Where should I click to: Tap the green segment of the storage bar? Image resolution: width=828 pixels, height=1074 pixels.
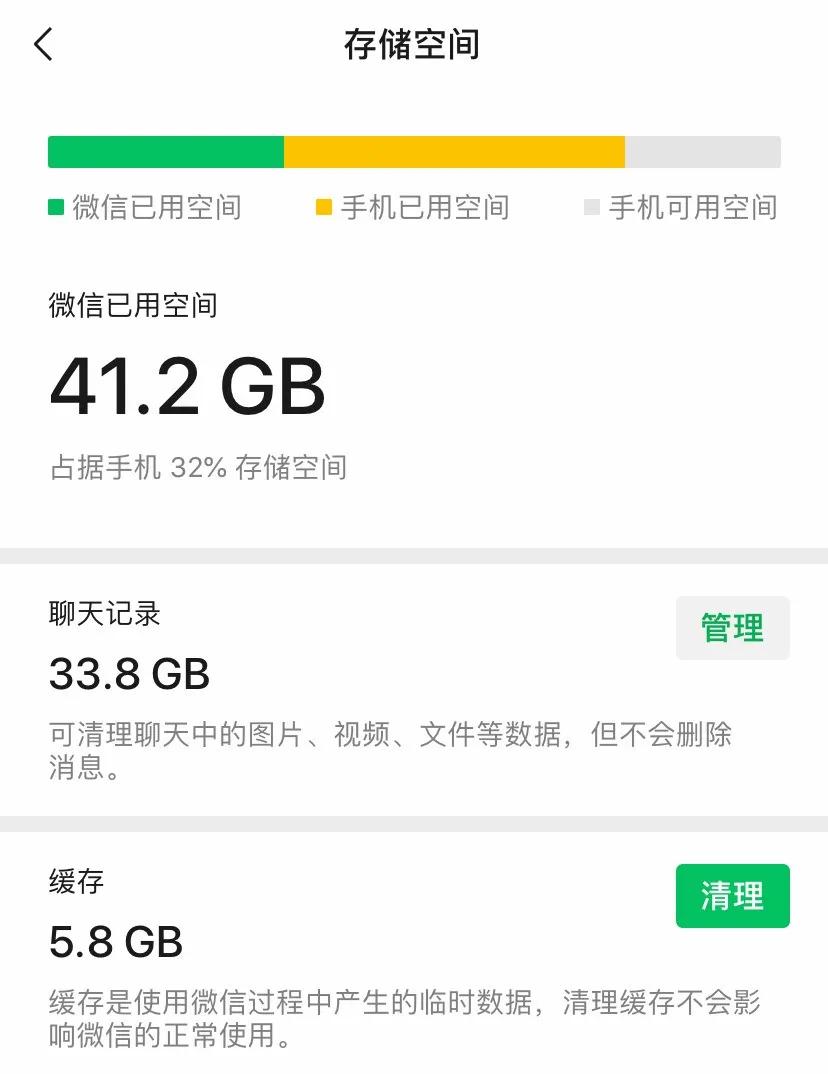(165, 151)
